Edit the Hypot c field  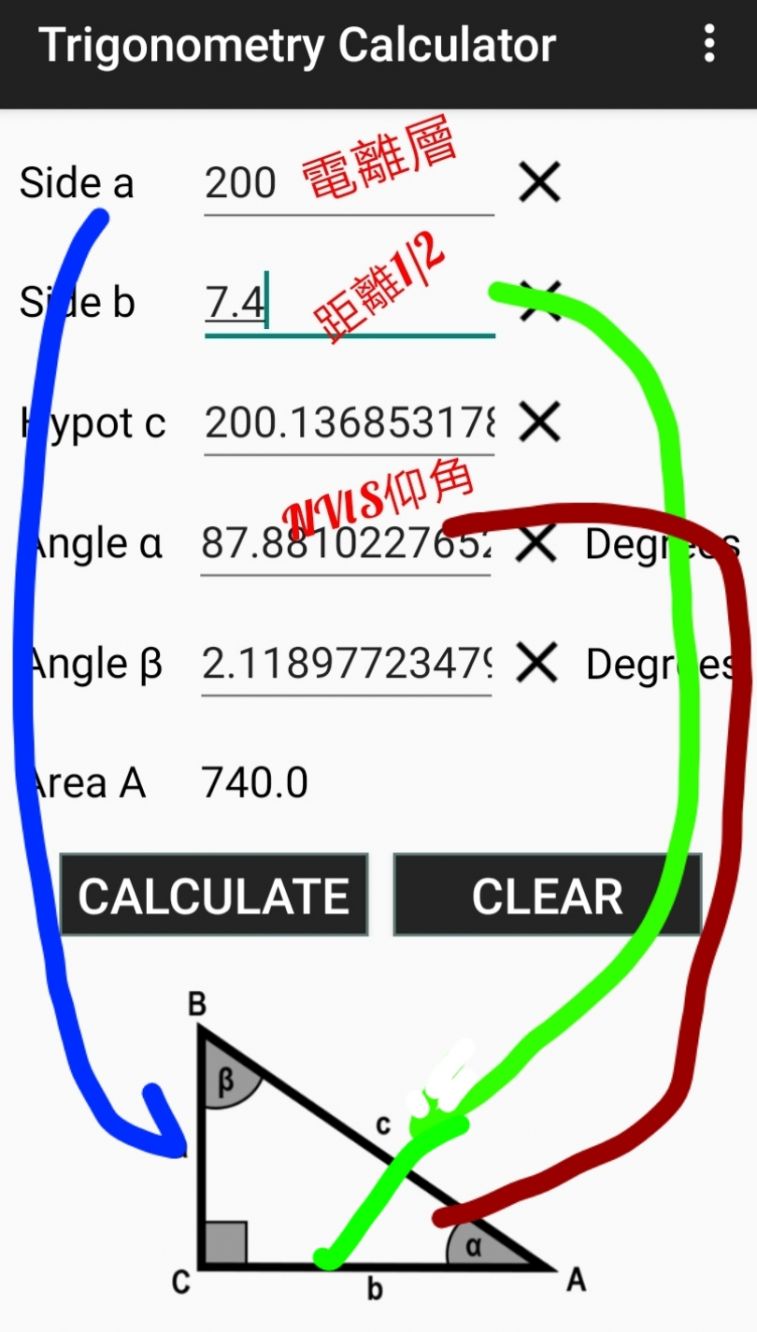(x=348, y=424)
